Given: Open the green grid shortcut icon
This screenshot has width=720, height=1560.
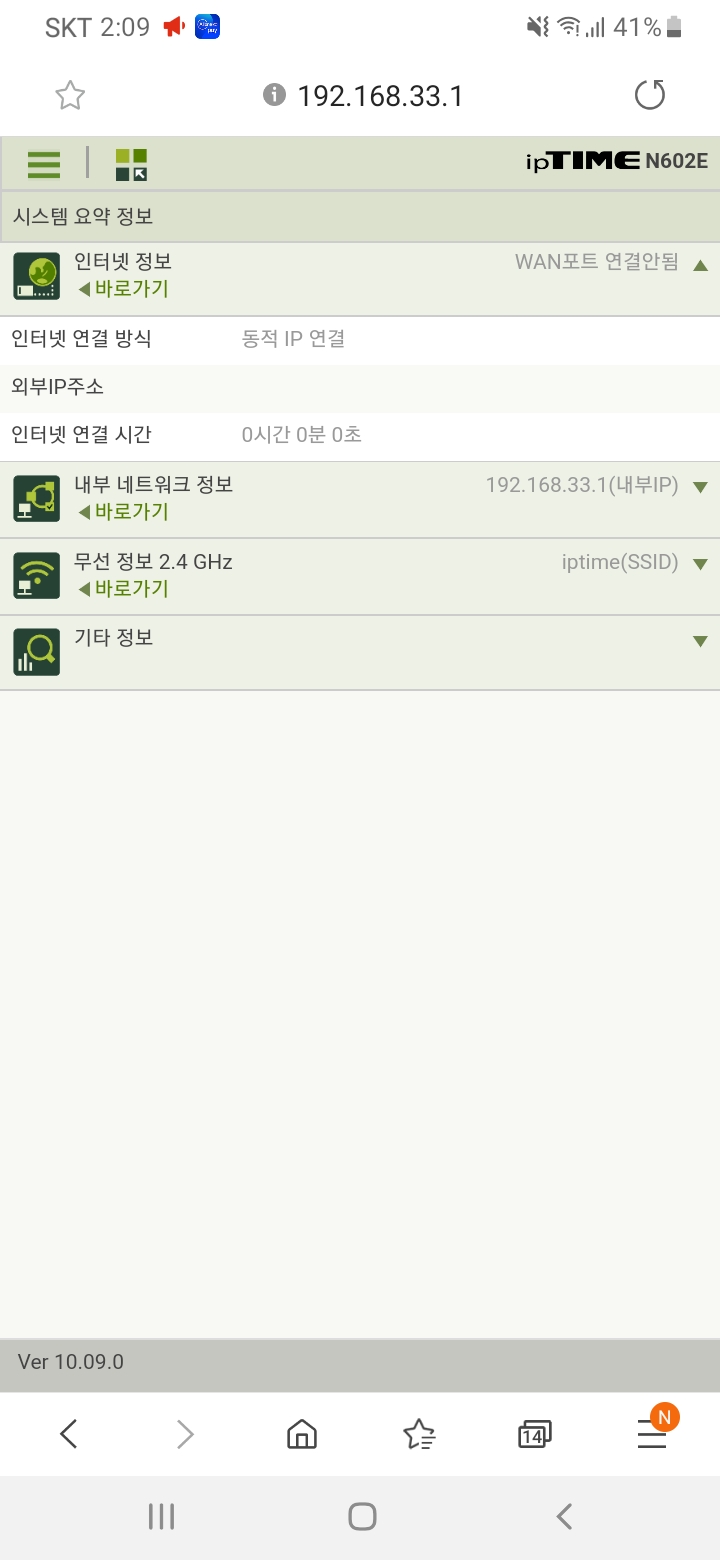Looking at the screenshot, I should [x=131, y=164].
